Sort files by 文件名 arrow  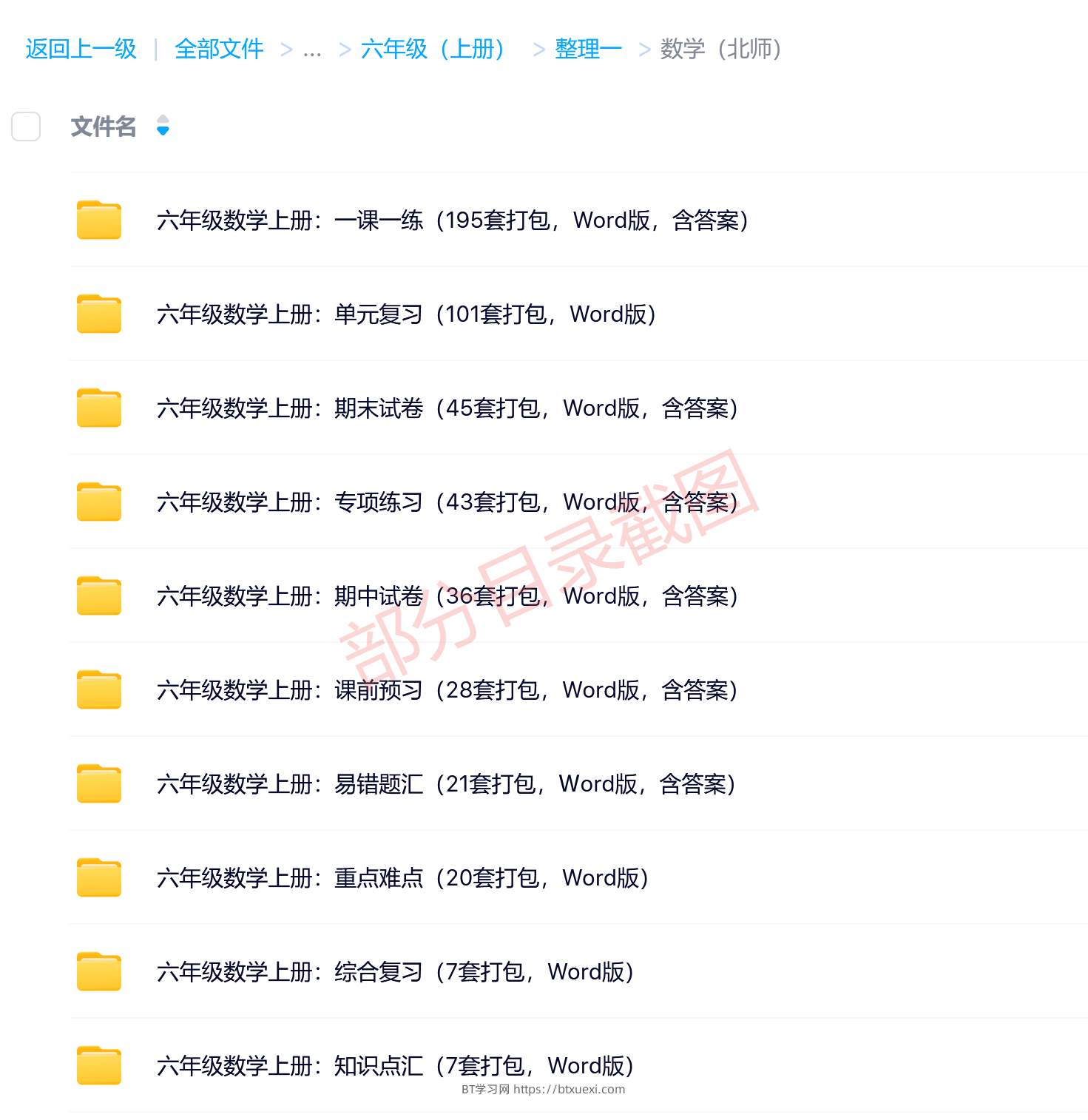coord(163,126)
